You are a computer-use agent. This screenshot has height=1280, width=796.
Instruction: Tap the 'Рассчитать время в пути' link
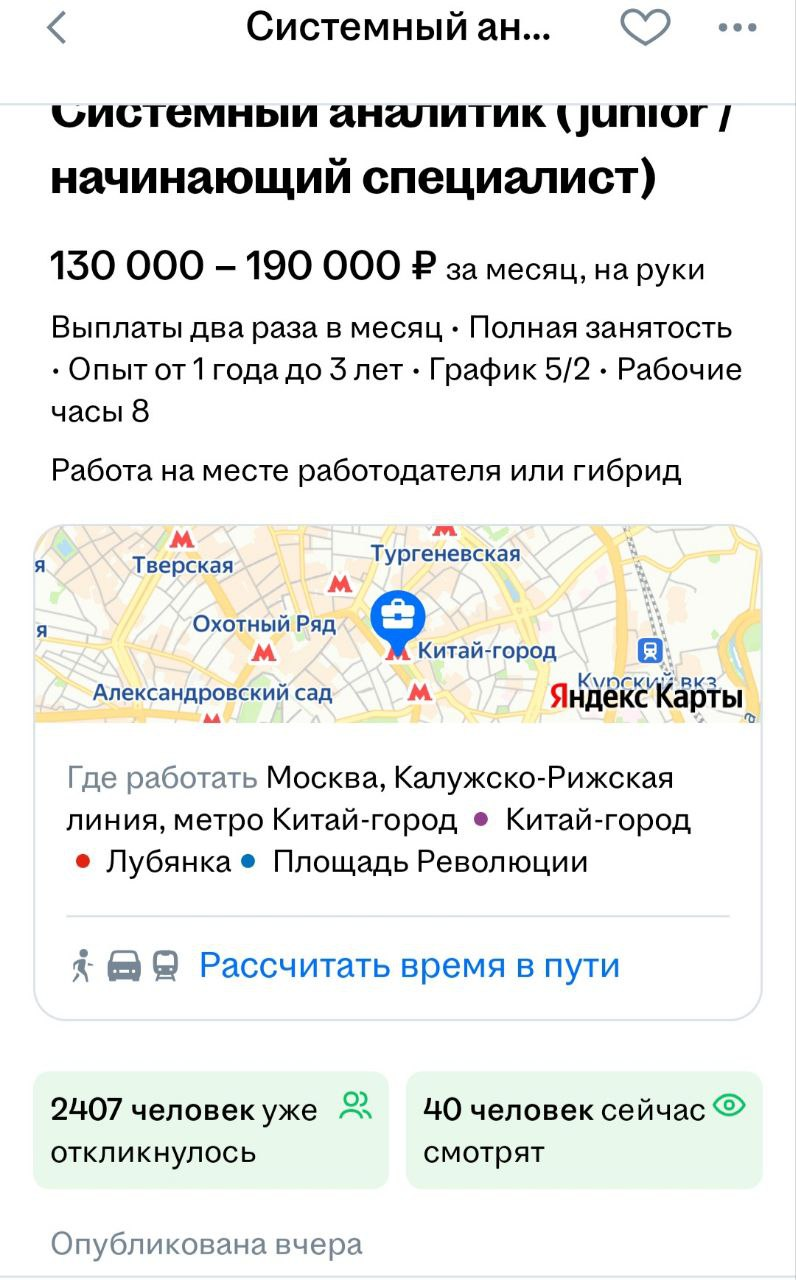tap(410, 965)
